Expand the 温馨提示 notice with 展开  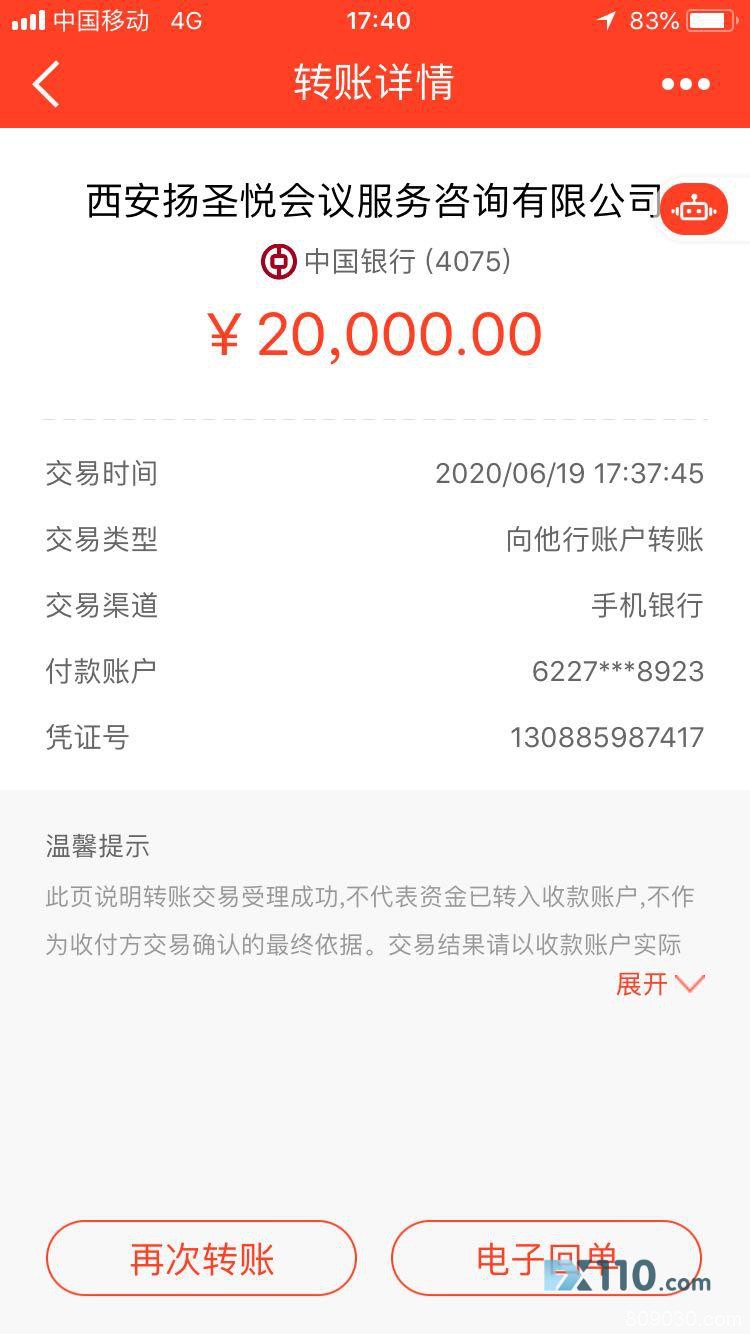[660, 984]
